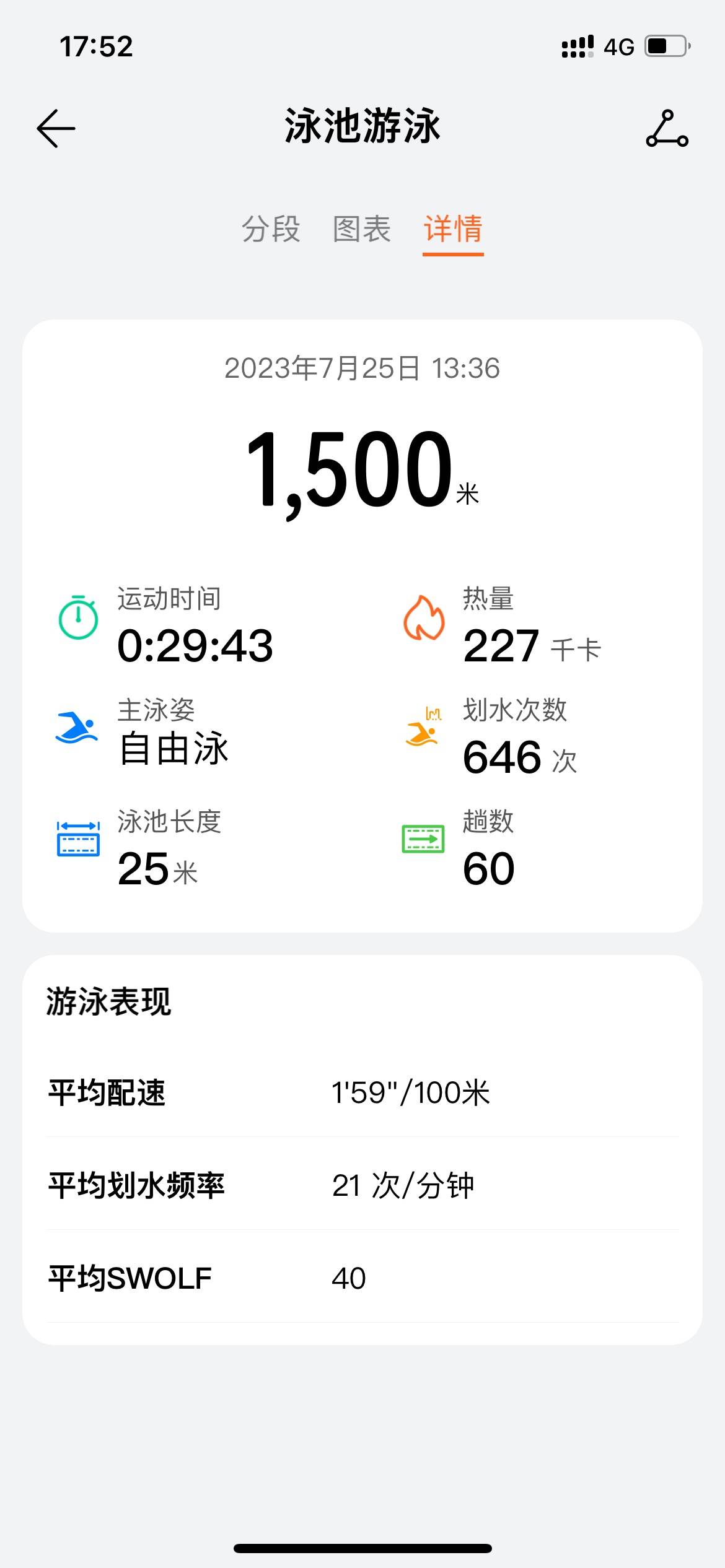This screenshot has height=1568, width=725.
Task: Switch to the 分段 tab
Action: tap(271, 229)
